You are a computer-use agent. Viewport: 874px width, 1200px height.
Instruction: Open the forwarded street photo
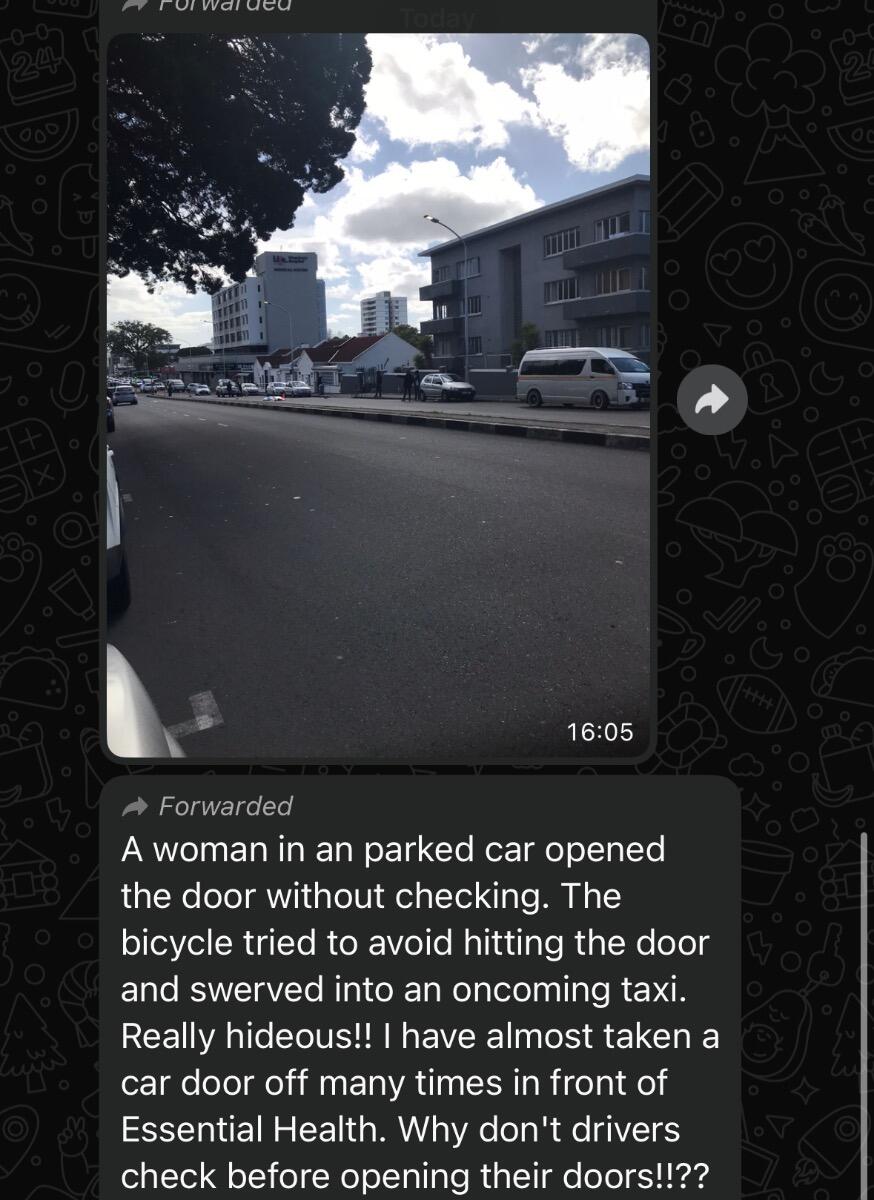378,395
